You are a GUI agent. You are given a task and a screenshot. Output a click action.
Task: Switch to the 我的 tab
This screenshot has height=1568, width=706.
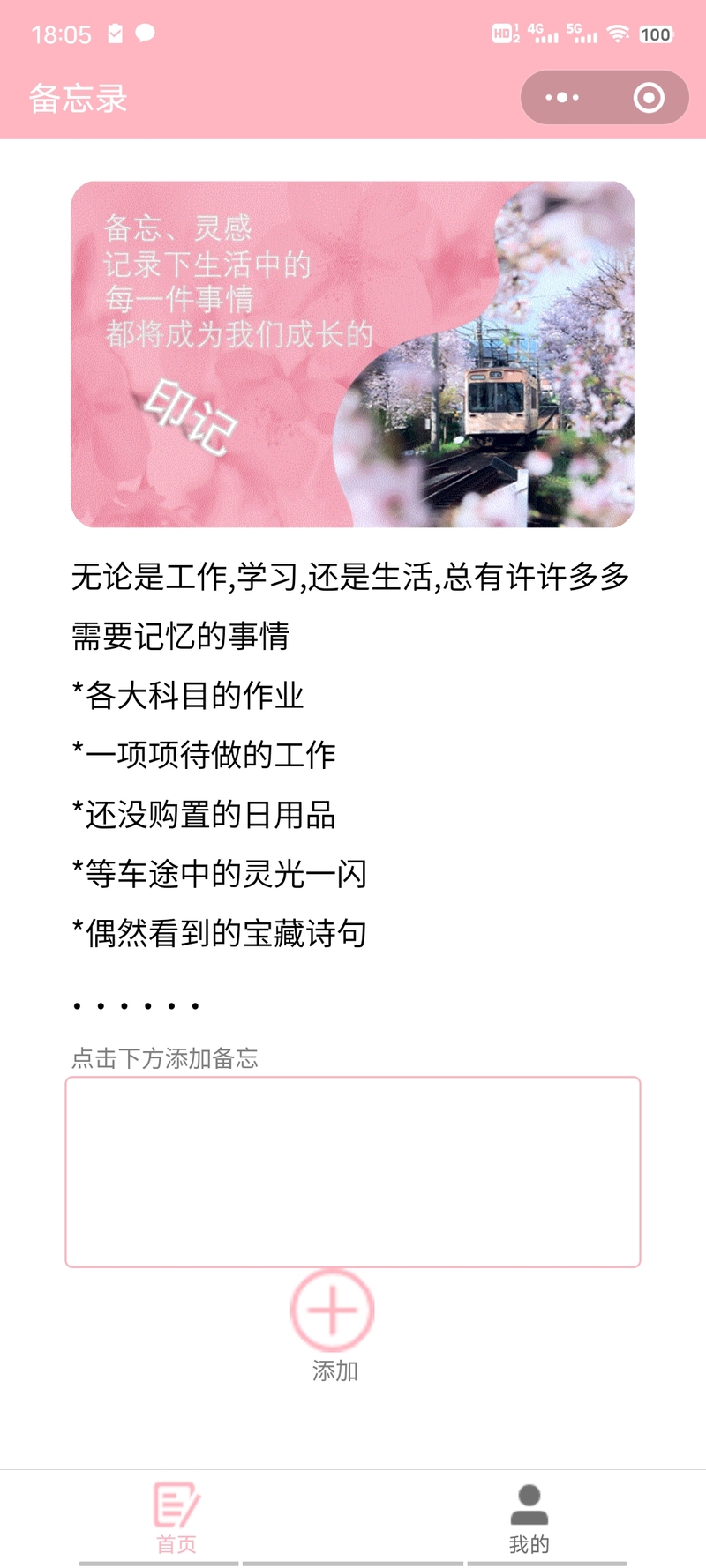click(529, 1519)
